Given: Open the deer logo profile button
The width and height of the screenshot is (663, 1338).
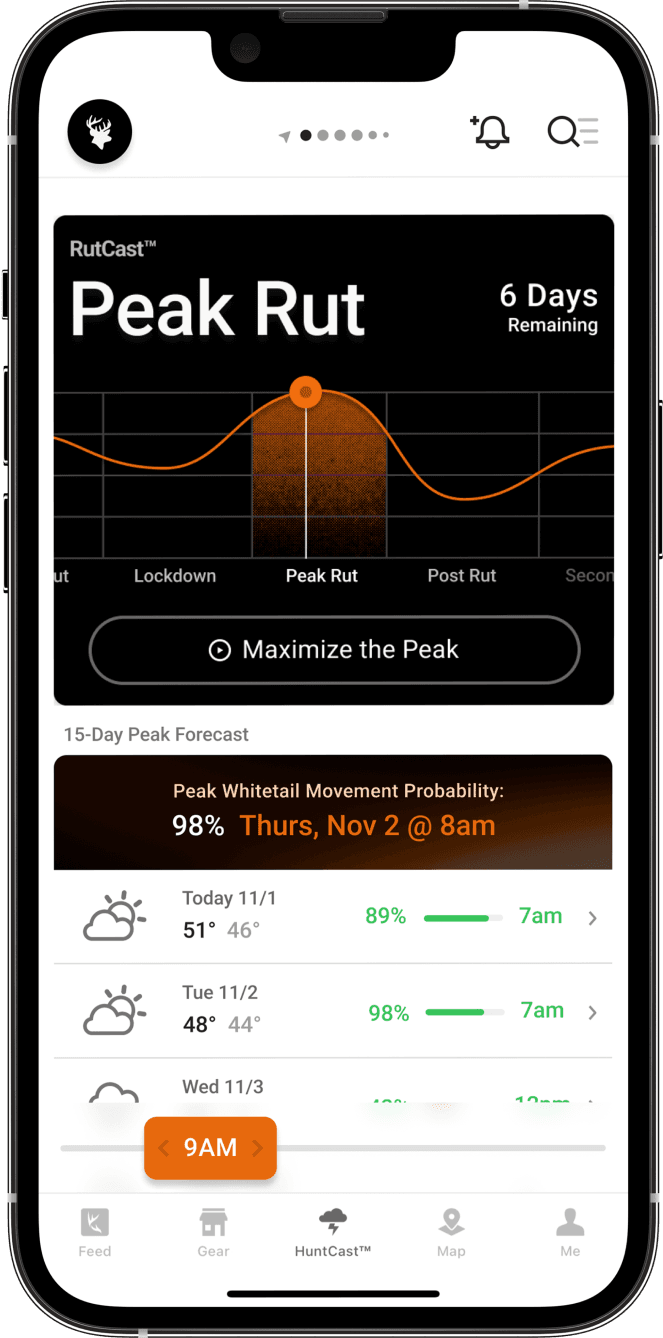Looking at the screenshot, I should coord(100,132).
